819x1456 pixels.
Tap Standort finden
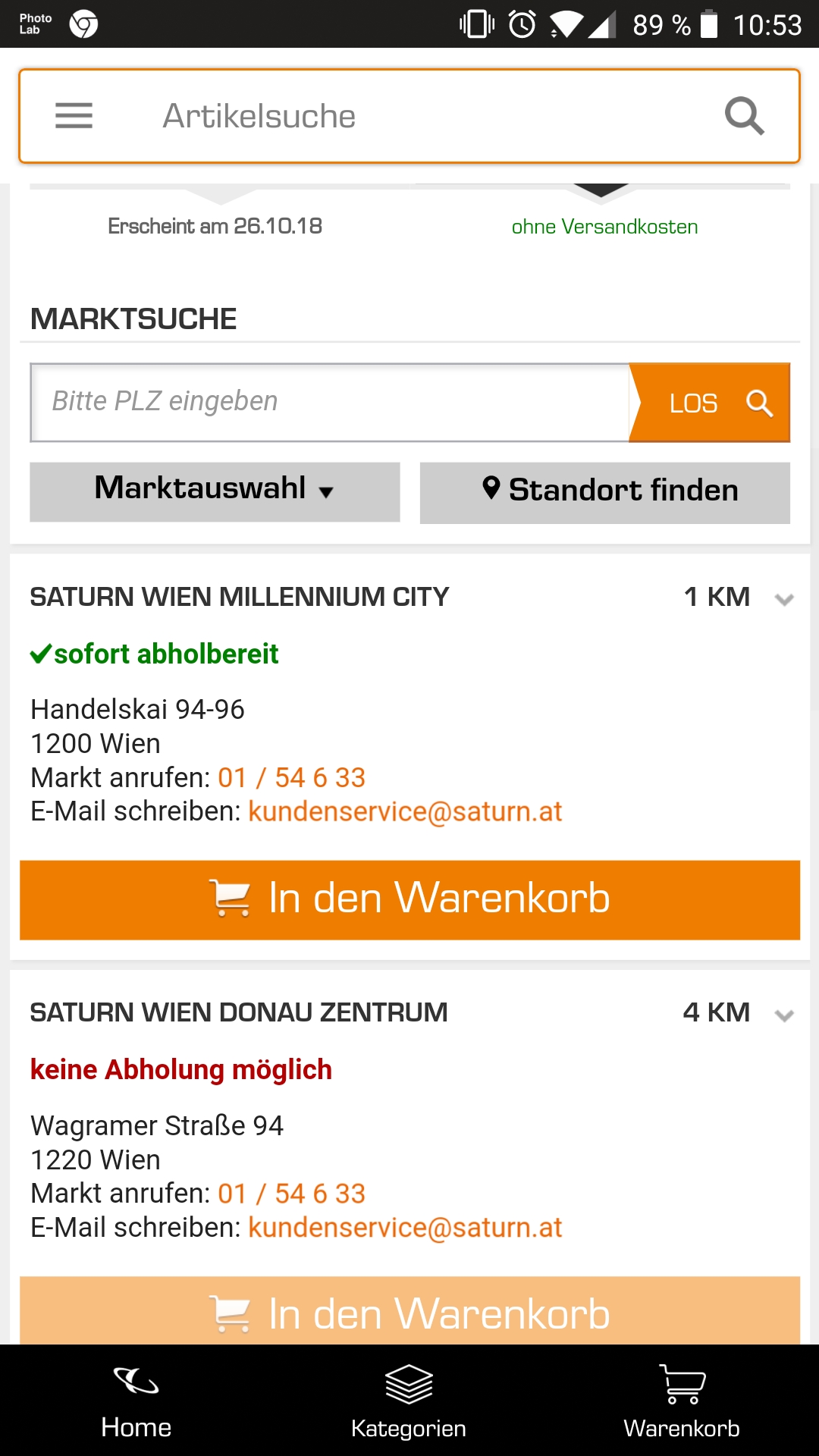pyautogui.click(x=605, y=492)
